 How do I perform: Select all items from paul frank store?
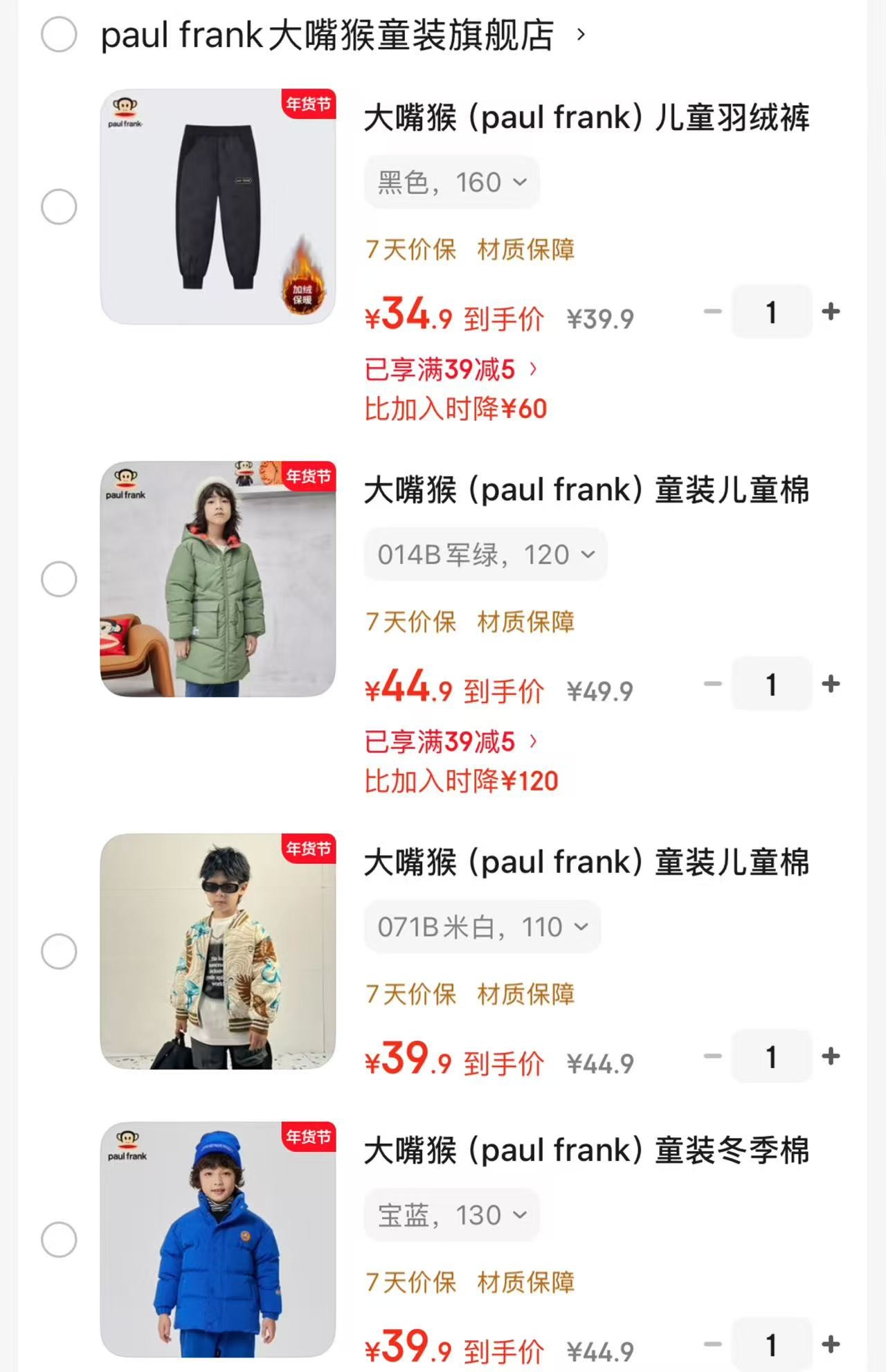[x=59, y=35]
